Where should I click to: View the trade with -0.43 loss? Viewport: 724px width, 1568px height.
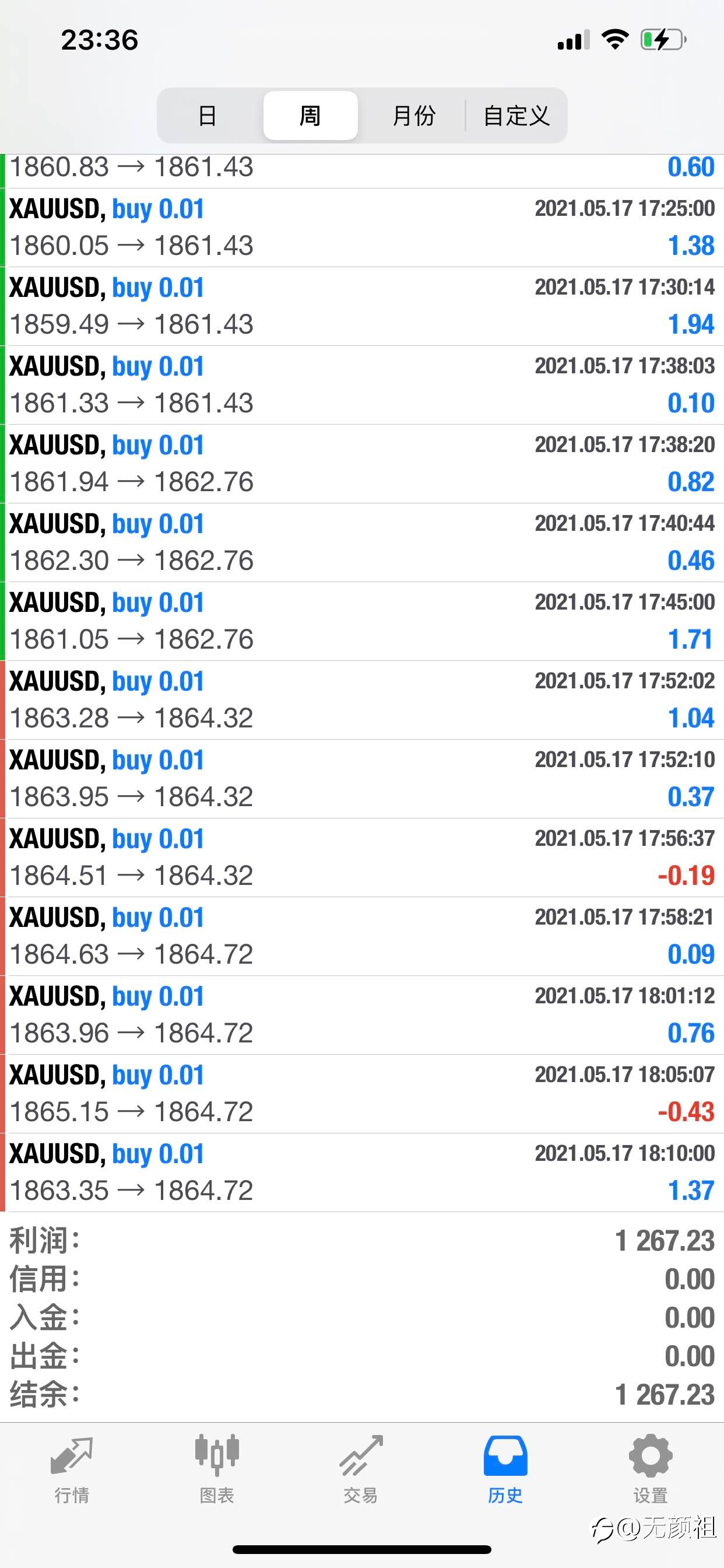362,1094
